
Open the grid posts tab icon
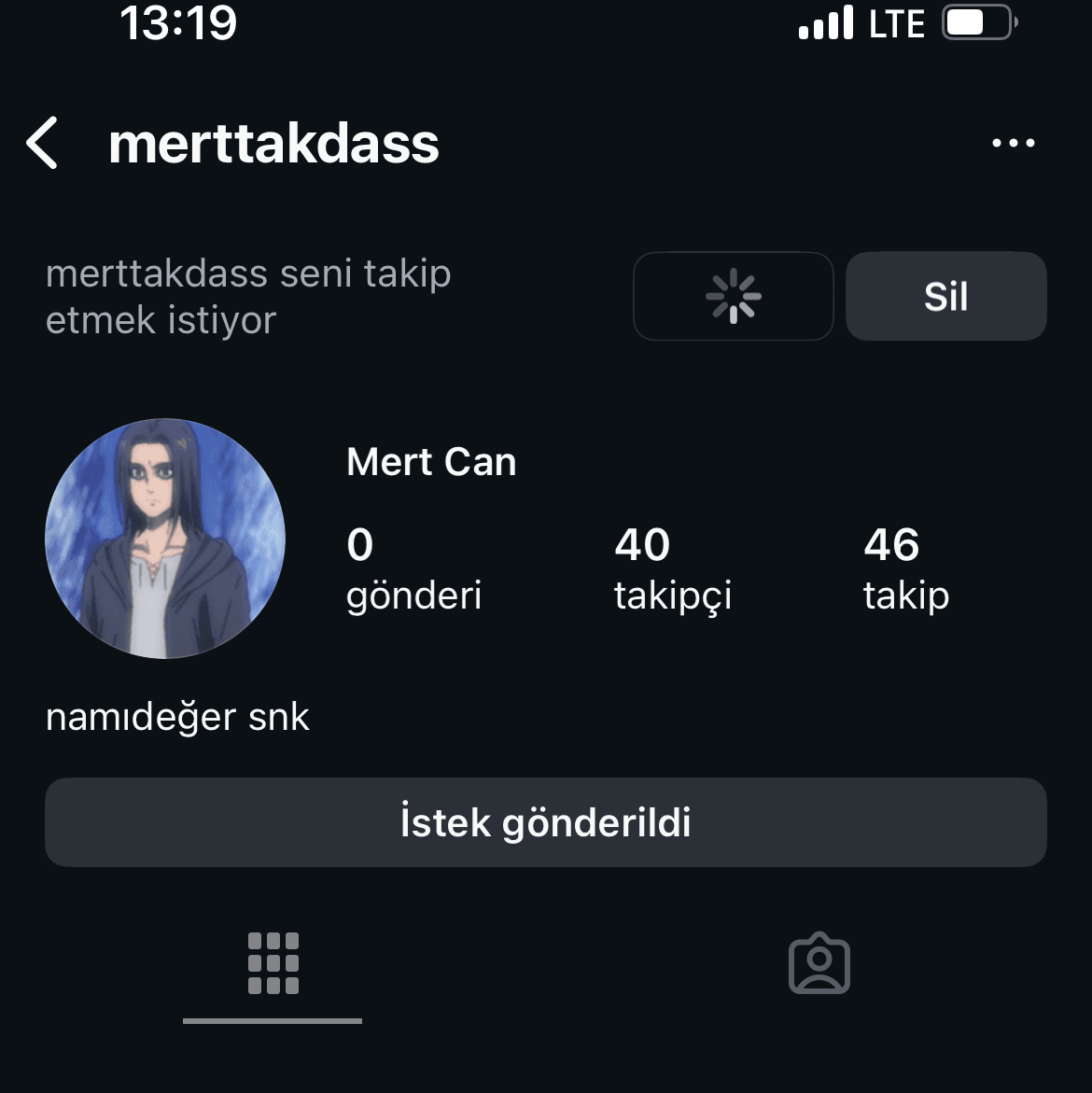[273, 963]
